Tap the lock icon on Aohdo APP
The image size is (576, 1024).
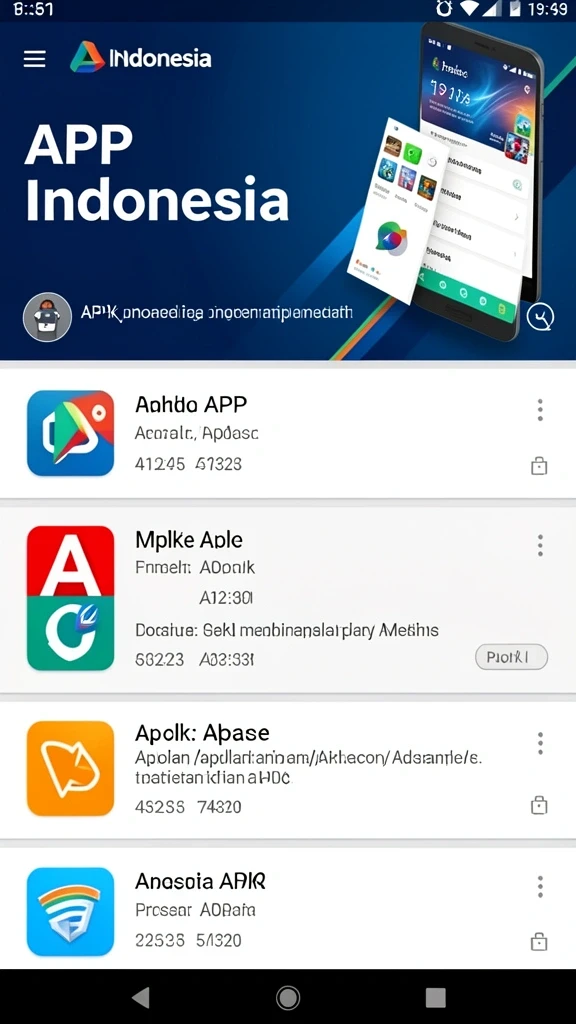539,466
